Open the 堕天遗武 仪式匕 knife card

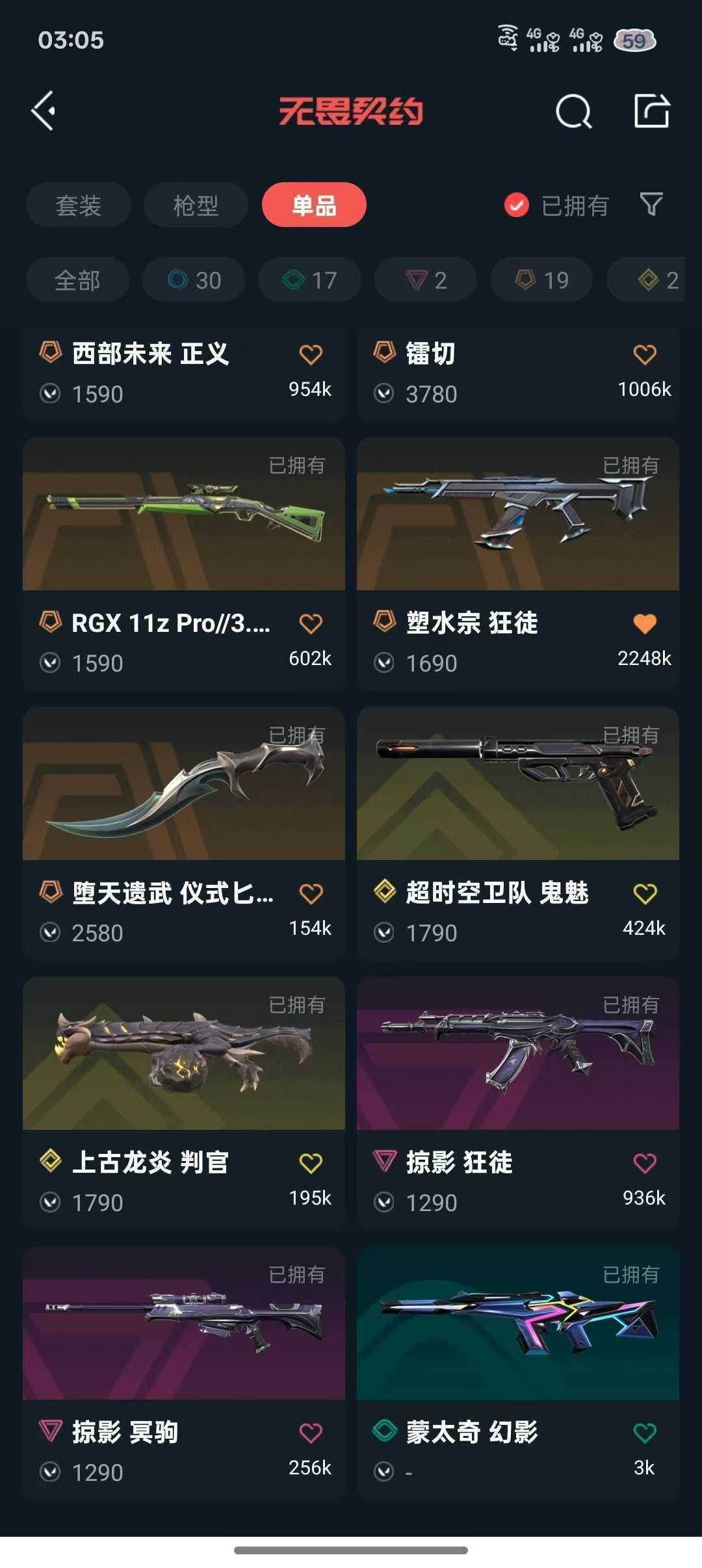coord(184,833)
